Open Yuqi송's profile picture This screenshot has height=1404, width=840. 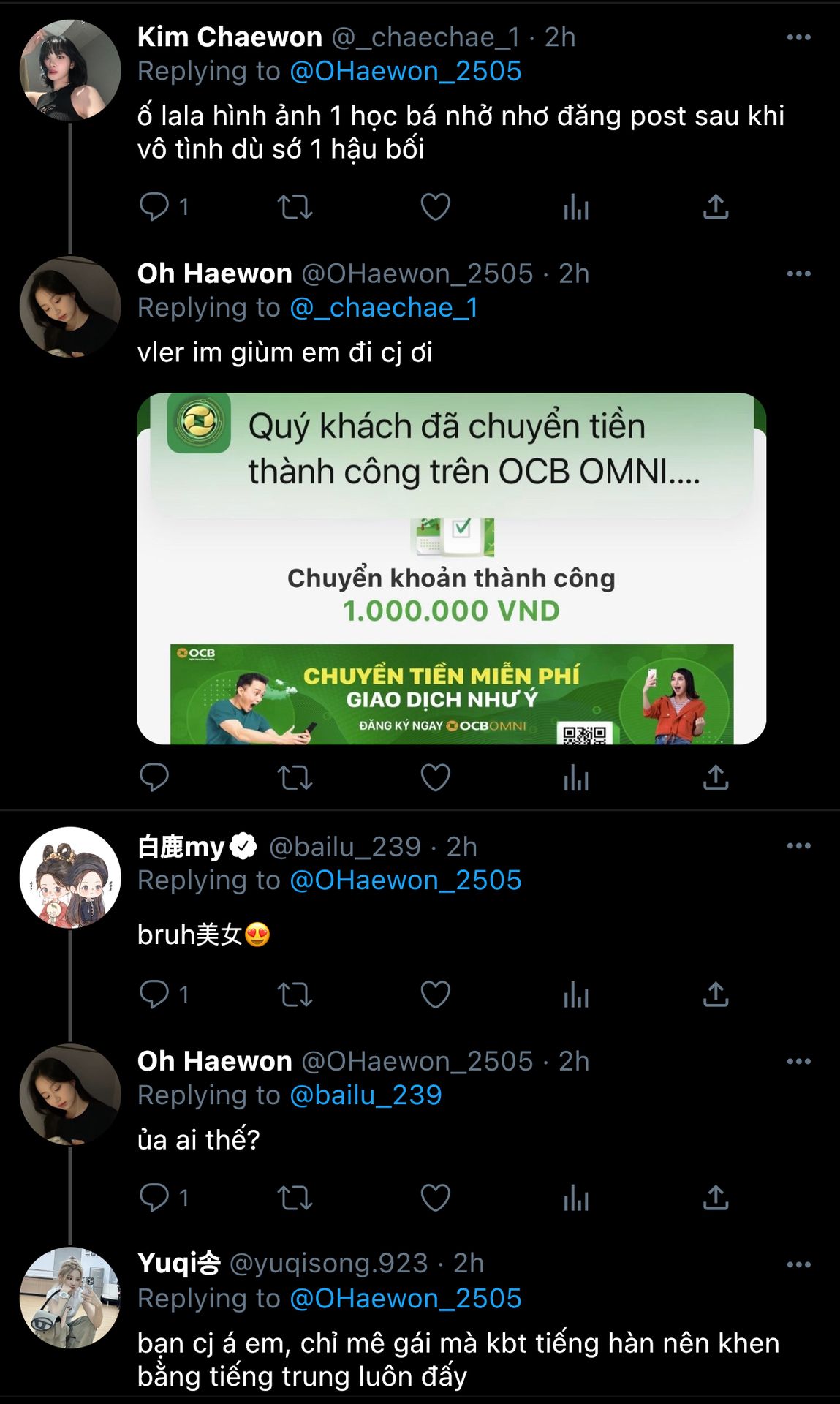click(x=70, y=1297)
